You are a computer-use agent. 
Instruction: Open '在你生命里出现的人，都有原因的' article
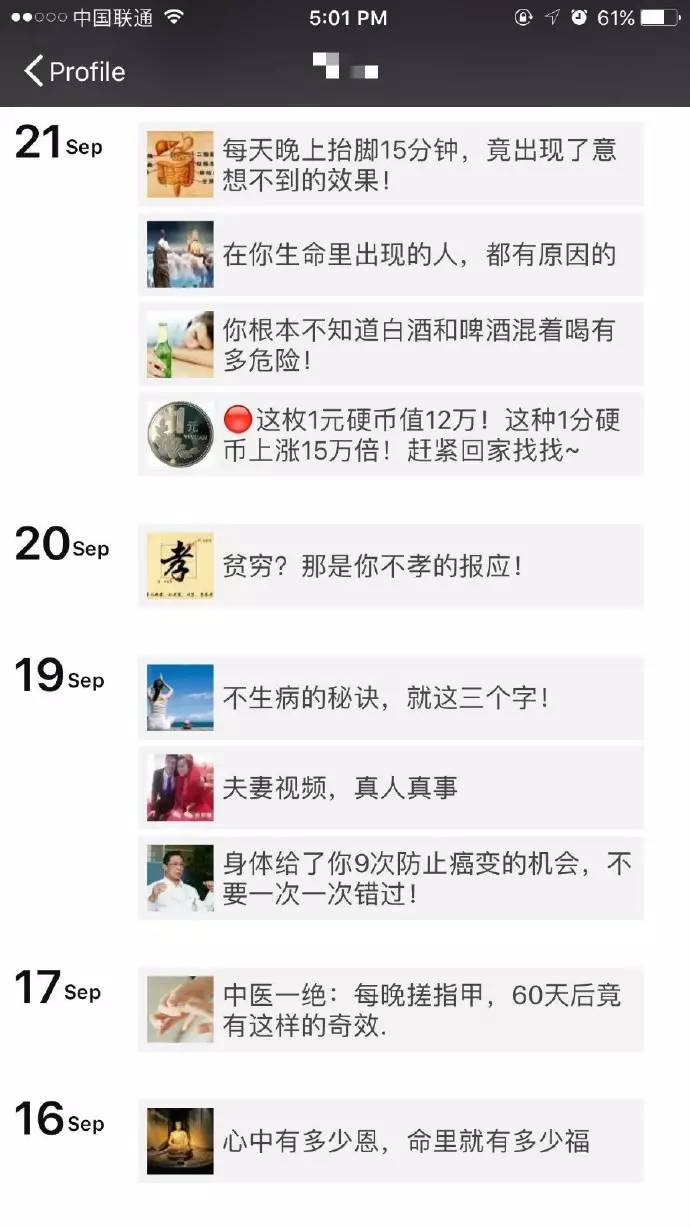390,254
